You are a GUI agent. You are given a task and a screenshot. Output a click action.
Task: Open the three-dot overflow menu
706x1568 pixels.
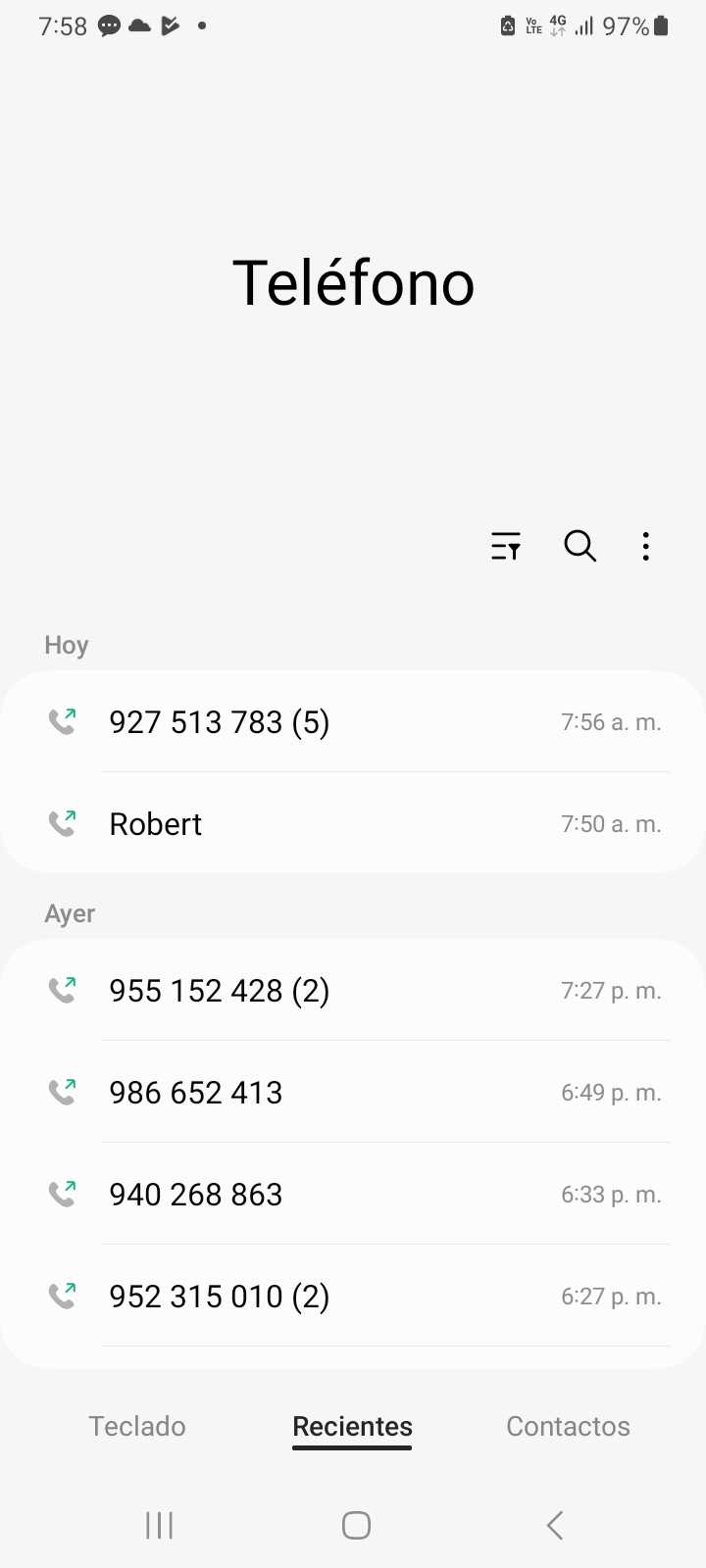[645, 546]
